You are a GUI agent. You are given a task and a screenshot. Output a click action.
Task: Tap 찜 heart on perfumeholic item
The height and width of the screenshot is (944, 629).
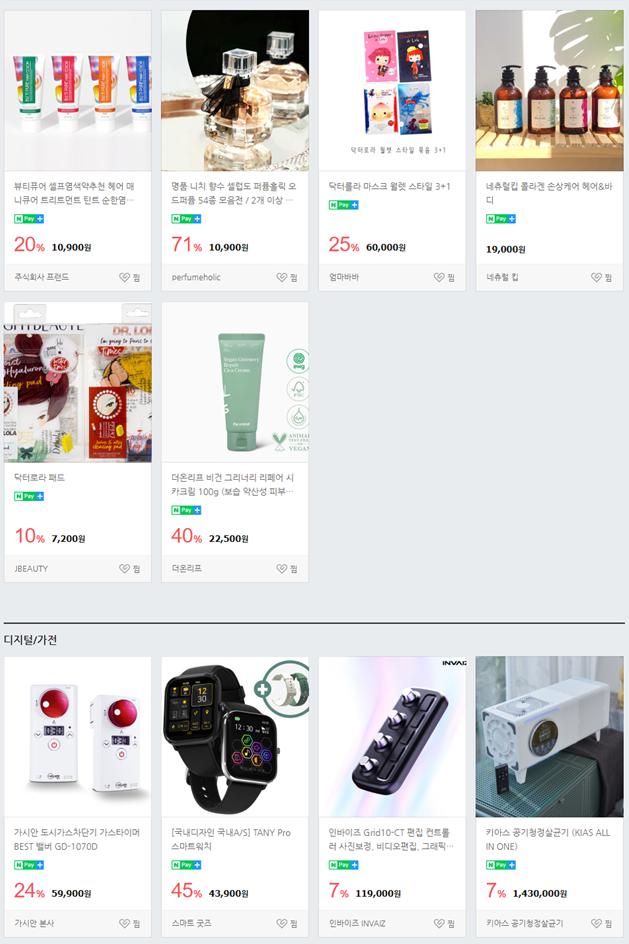(x=287, y=277)
